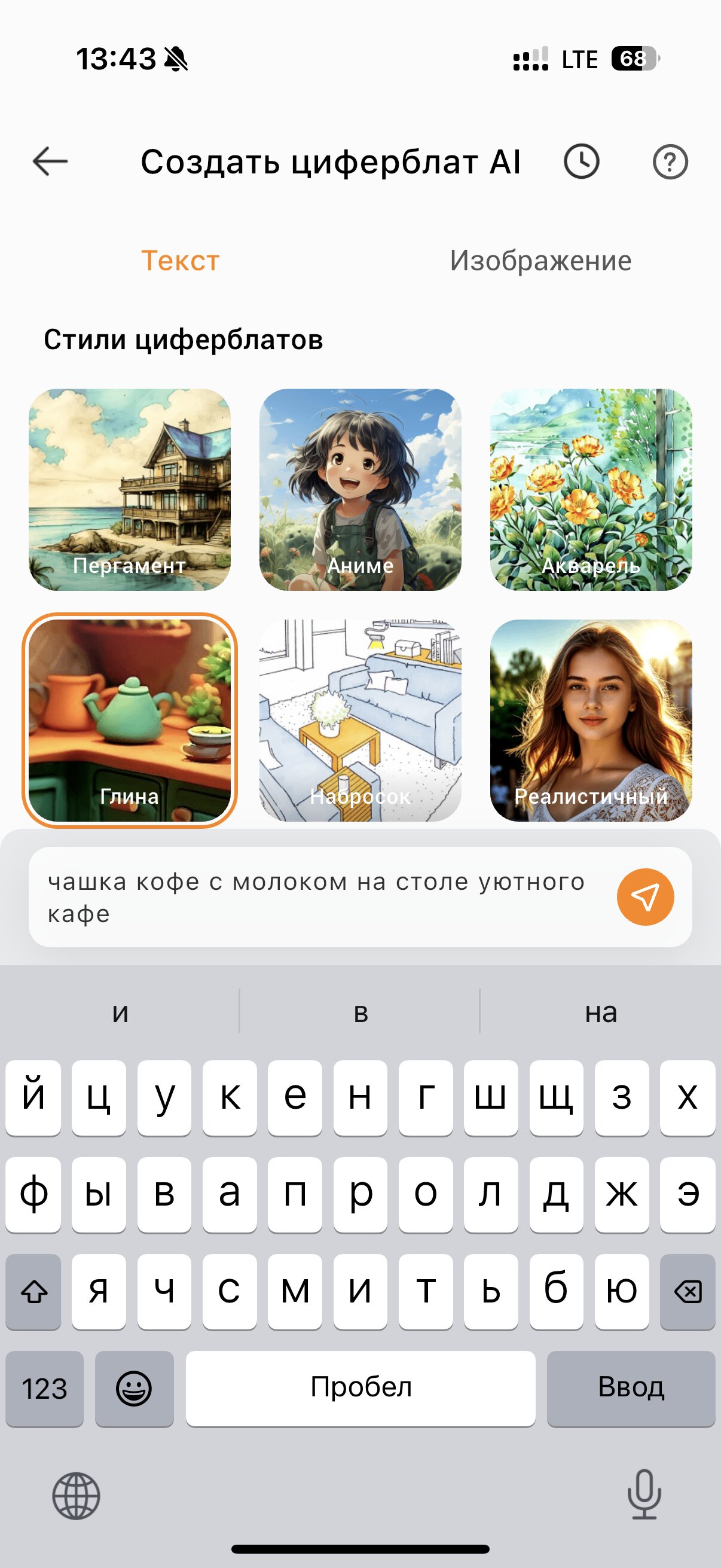721x1568 pixels.
Task: Go back using the arrow icon
Action: click(x=50, y=162)
